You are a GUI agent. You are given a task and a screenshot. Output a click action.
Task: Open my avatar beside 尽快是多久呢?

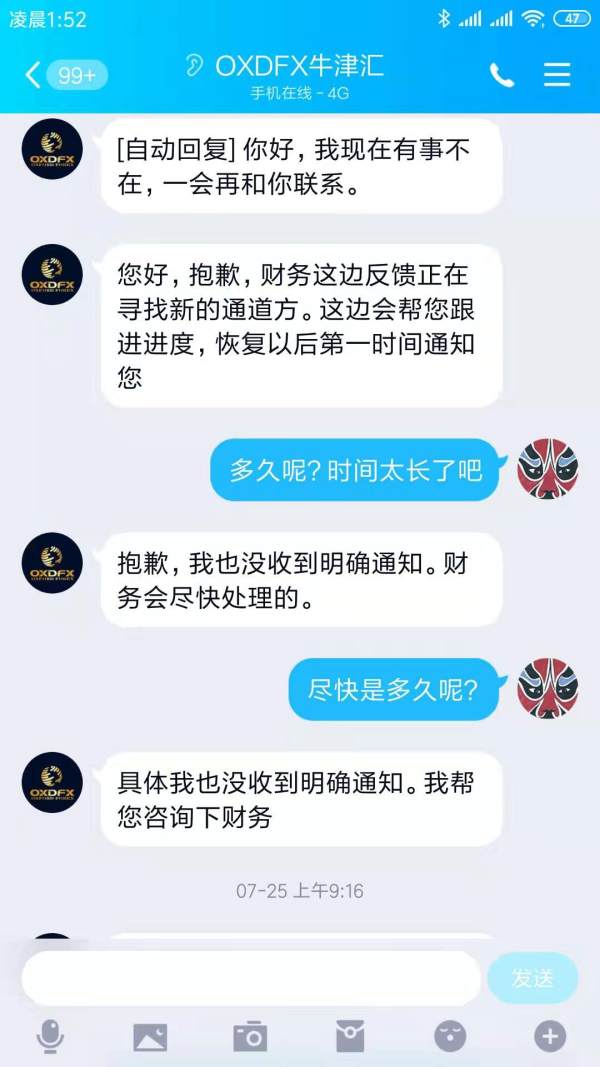coord(548,688)
